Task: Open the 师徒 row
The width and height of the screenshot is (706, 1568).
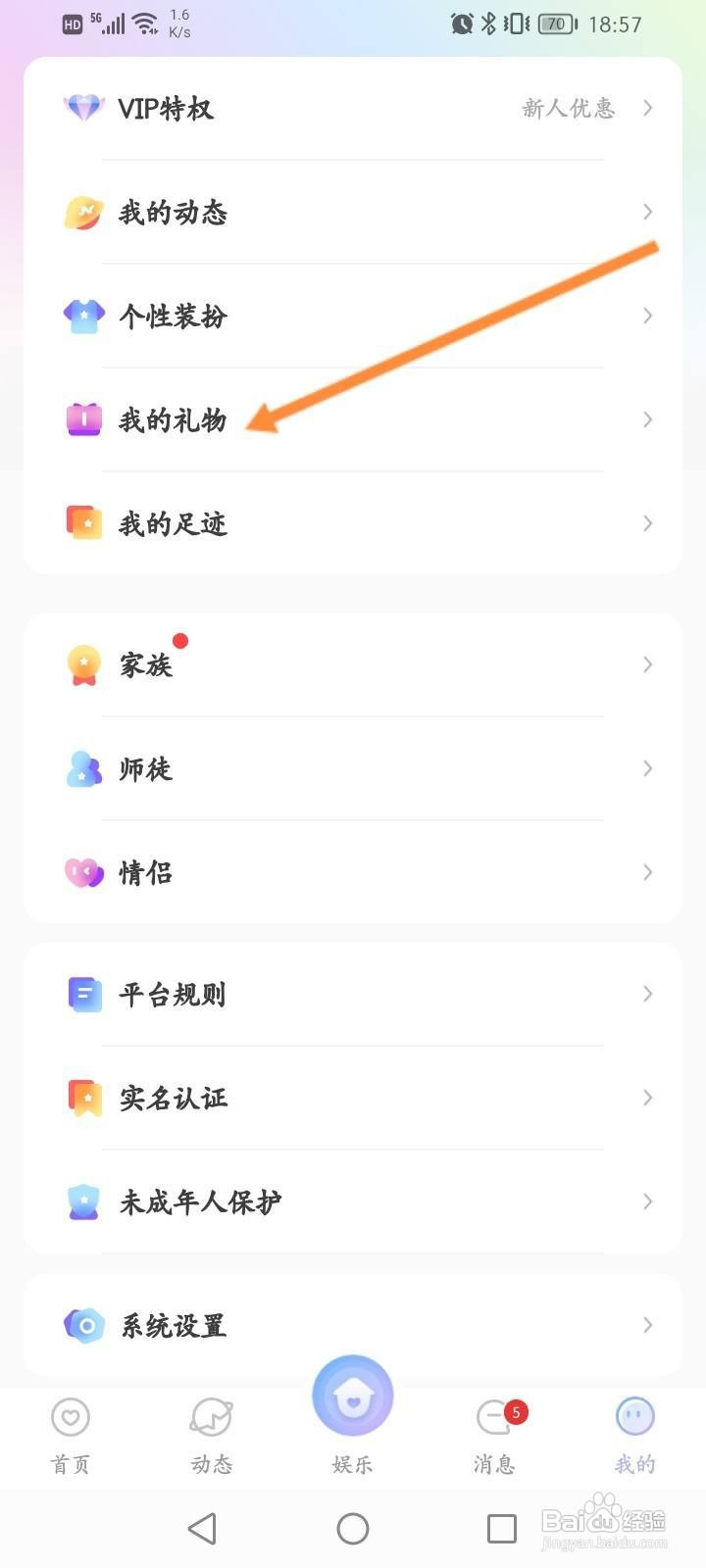Action: [x=353, y=768]
